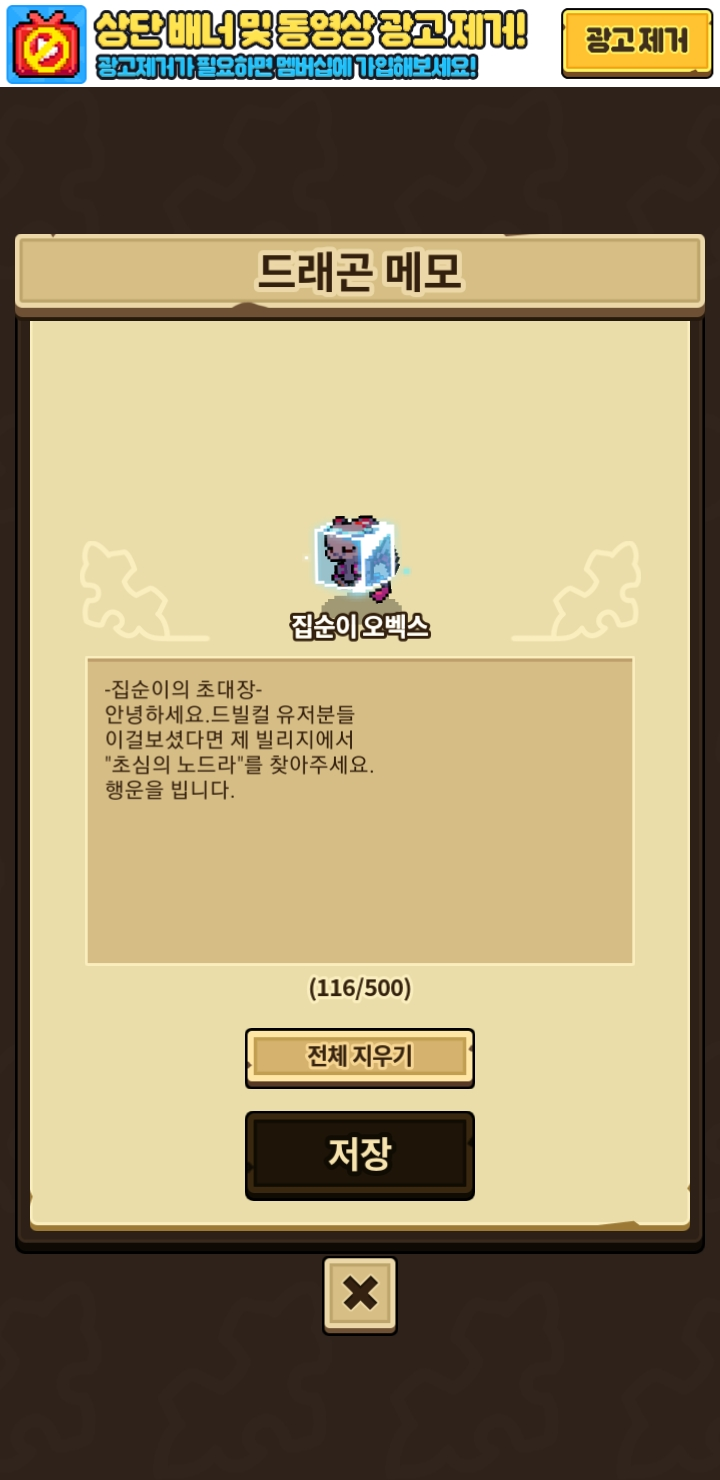Clear all text with 전체 지우기
Image resolution: width=720 pixels, height=1480 pixels.
360,1057
